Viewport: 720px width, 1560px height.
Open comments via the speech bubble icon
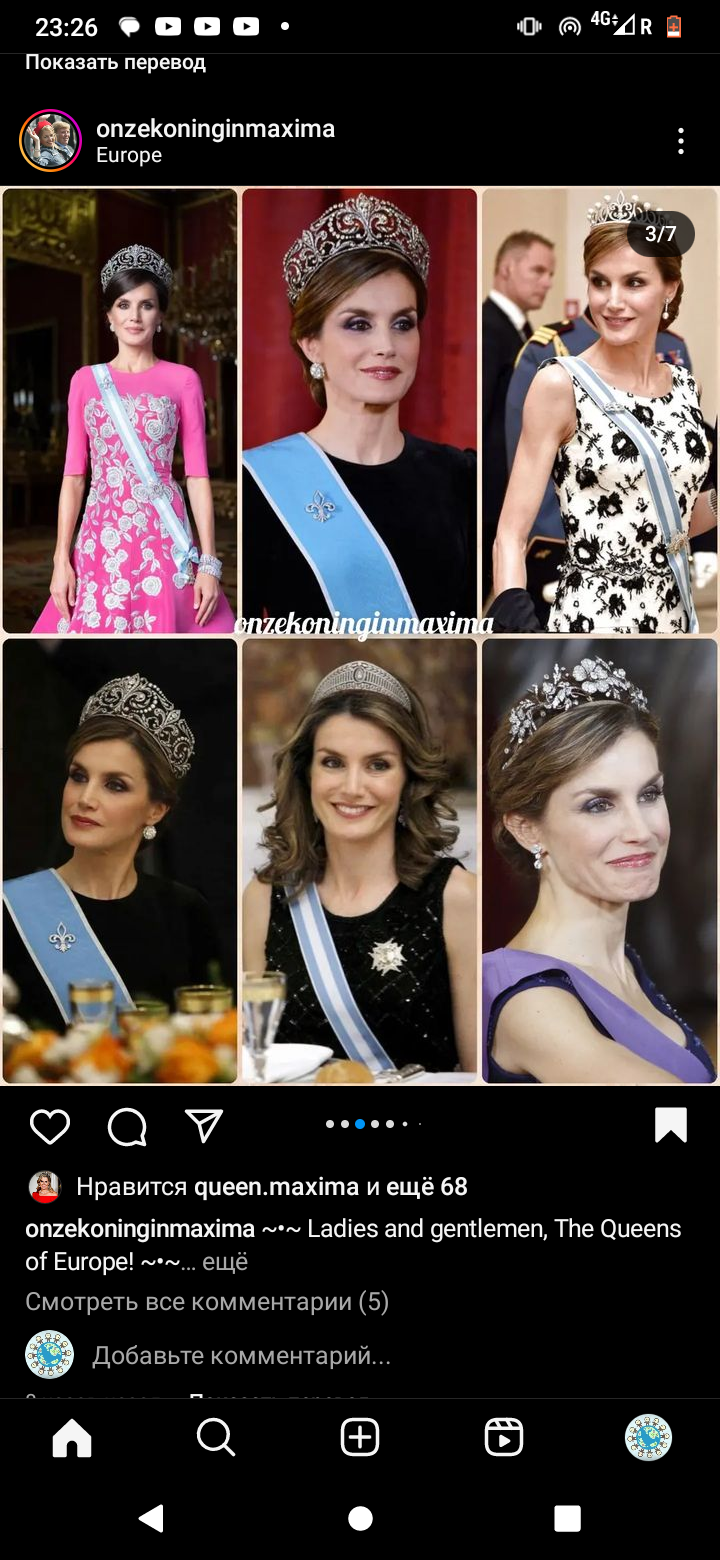[x=127, y=1126]
